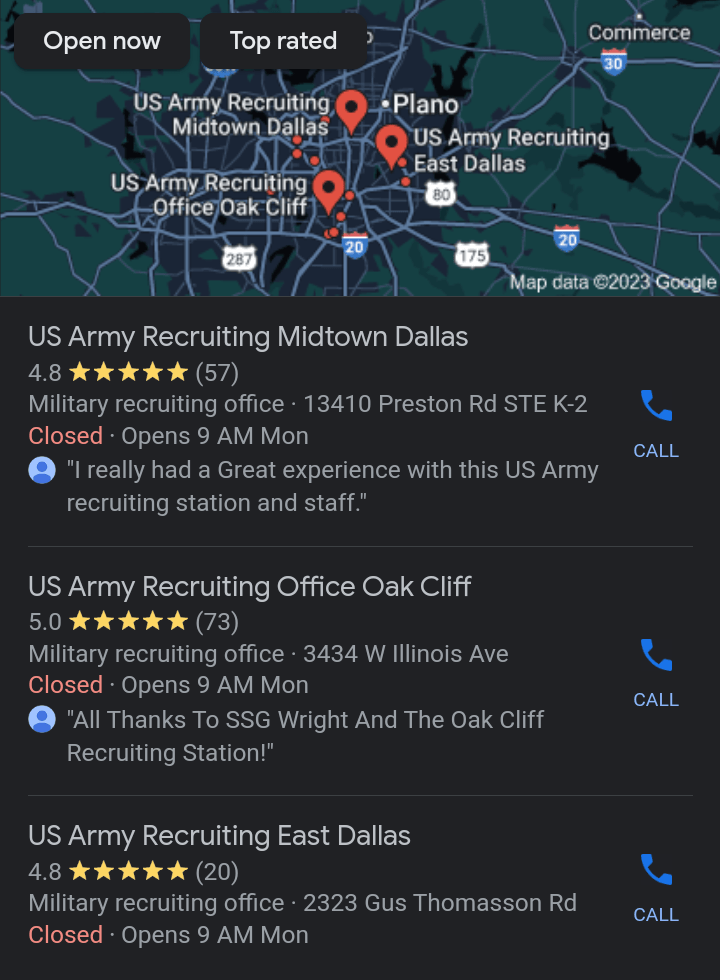
Task: Call US Army Recruiting Midtown Dallas
Action: click(x=656, y=422)
